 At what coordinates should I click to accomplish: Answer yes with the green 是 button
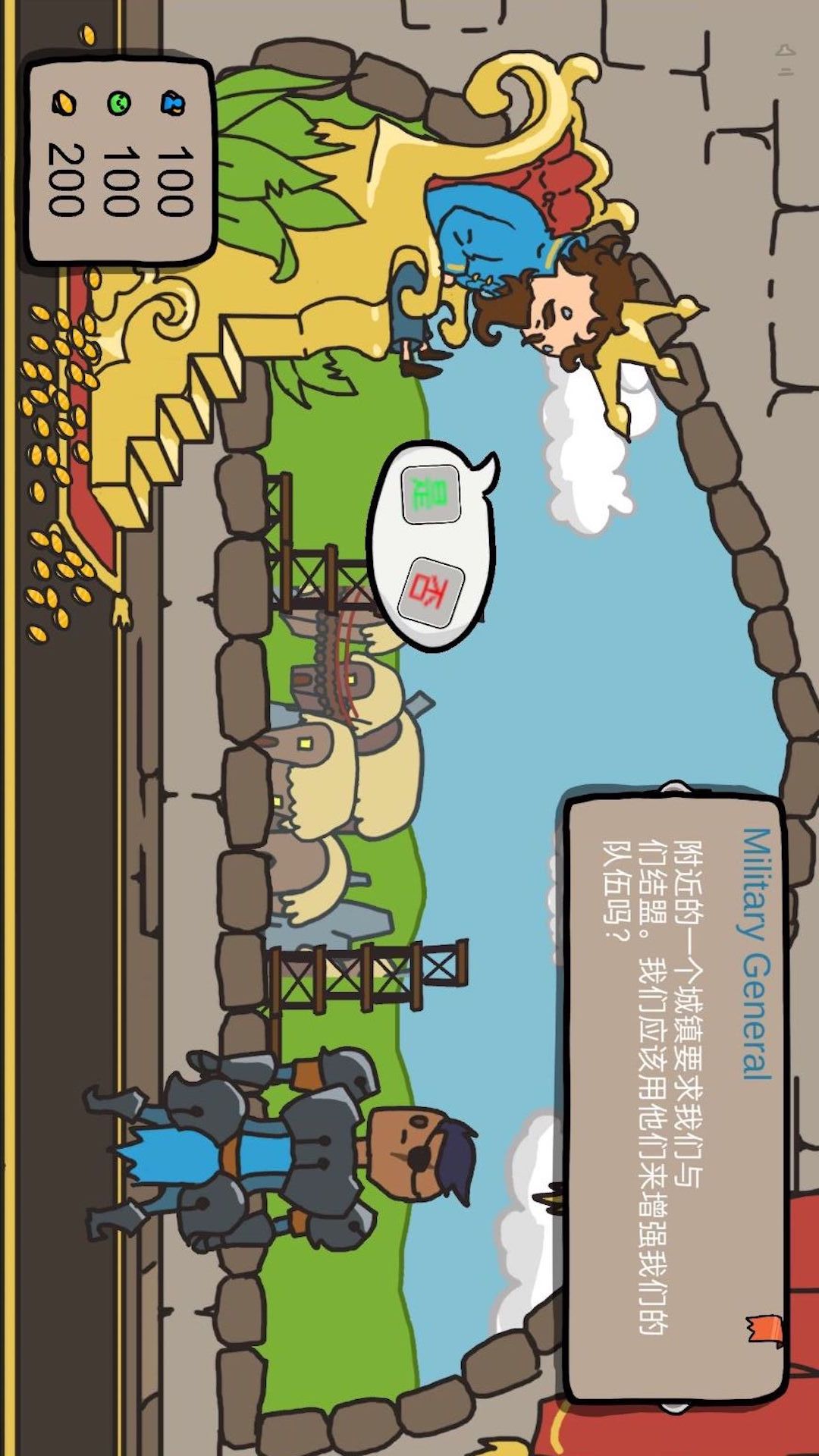pos(431,494)
